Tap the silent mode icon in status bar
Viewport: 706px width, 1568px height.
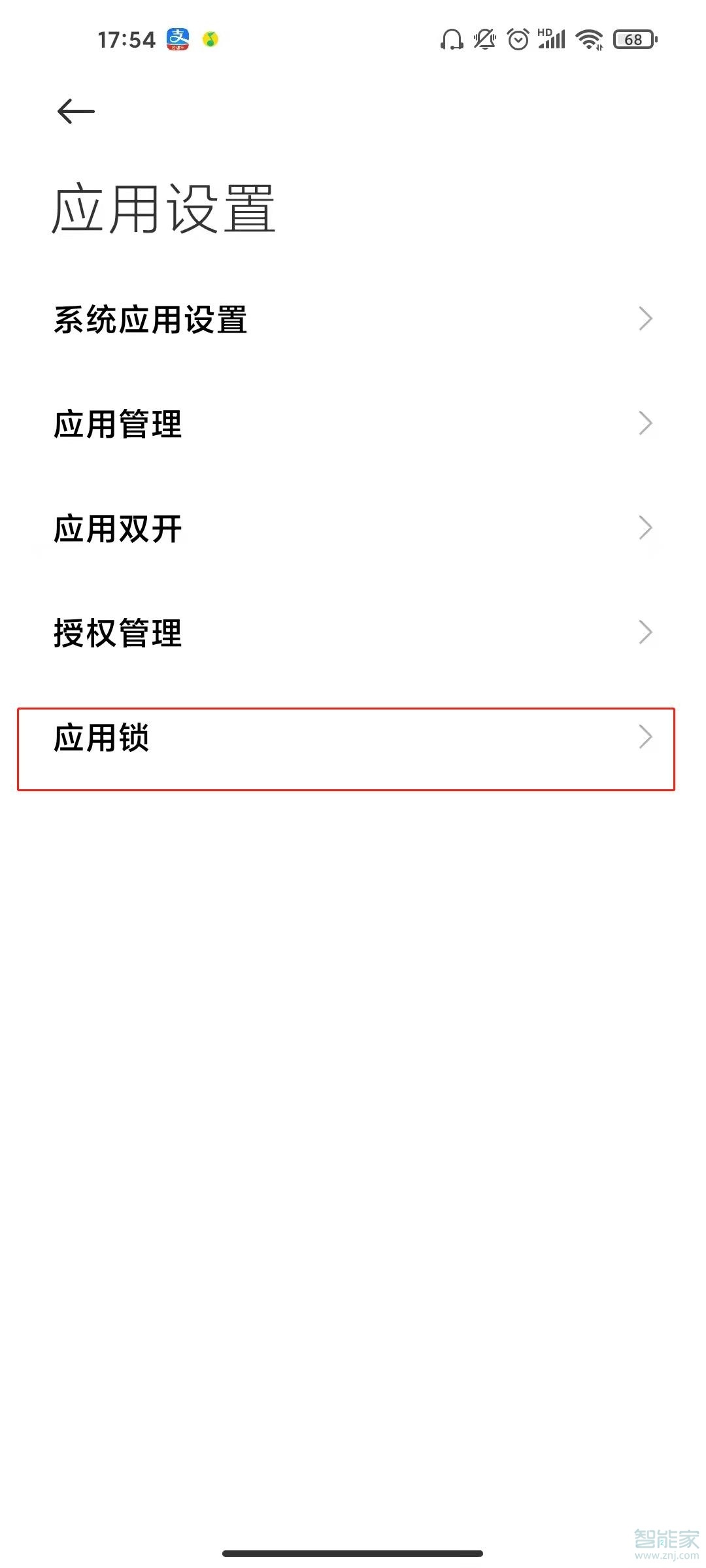(485, 40)
